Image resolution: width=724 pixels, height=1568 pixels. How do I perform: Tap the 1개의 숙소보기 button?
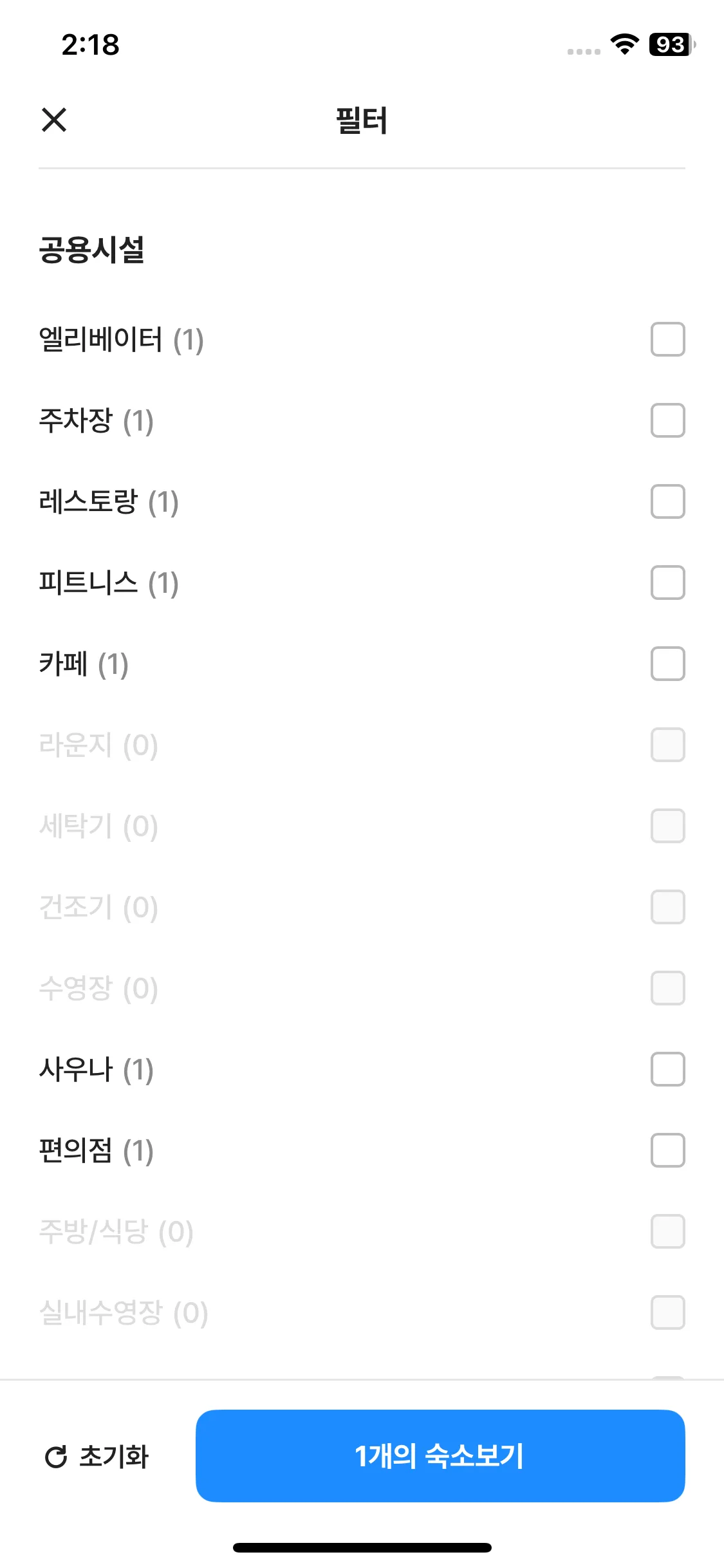pyautogui.click(x=440, y=1456)
